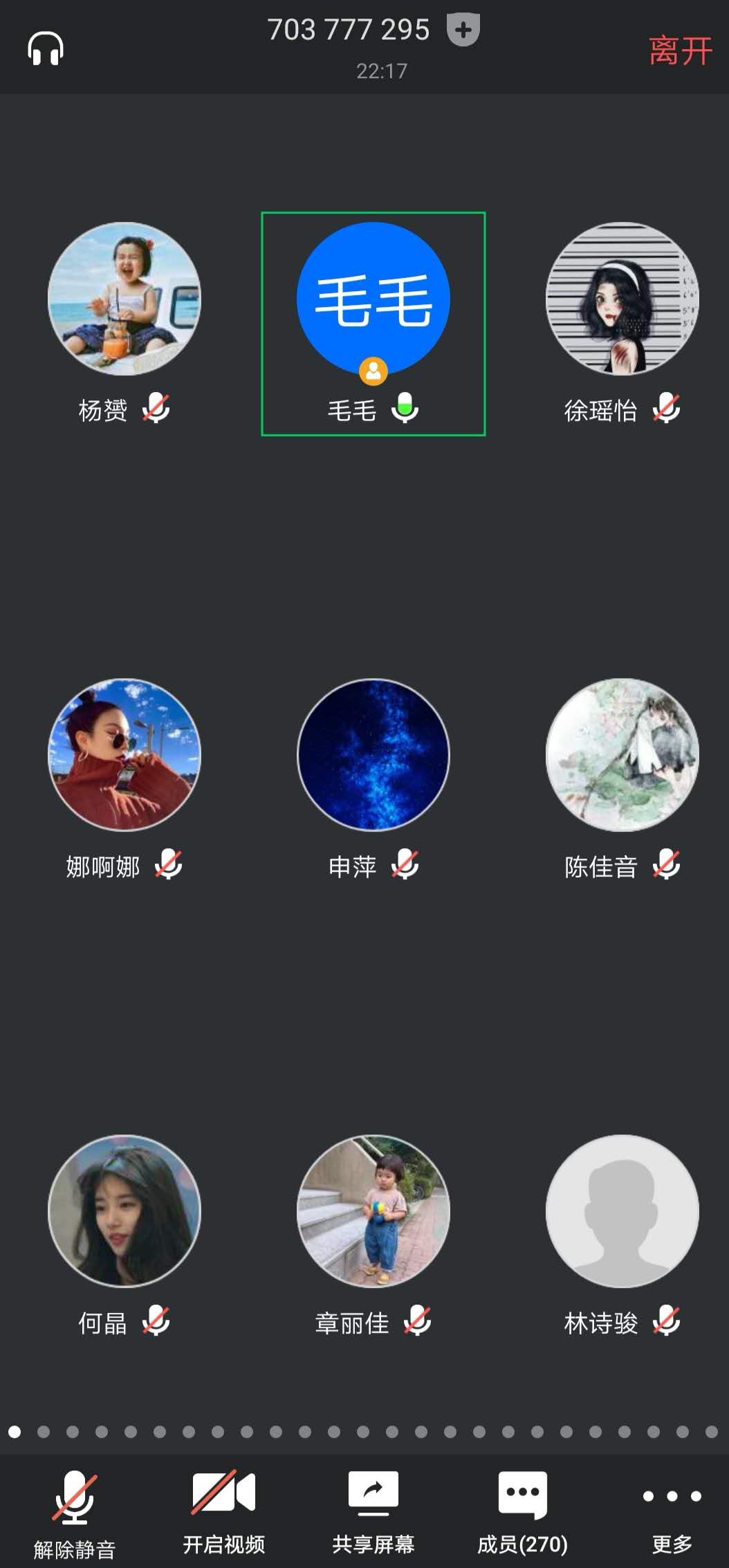Viewport: 729px width, 1568px height.
Task: Select participant 娜啊娜's avatar
Action: click(x=124, y=755)
